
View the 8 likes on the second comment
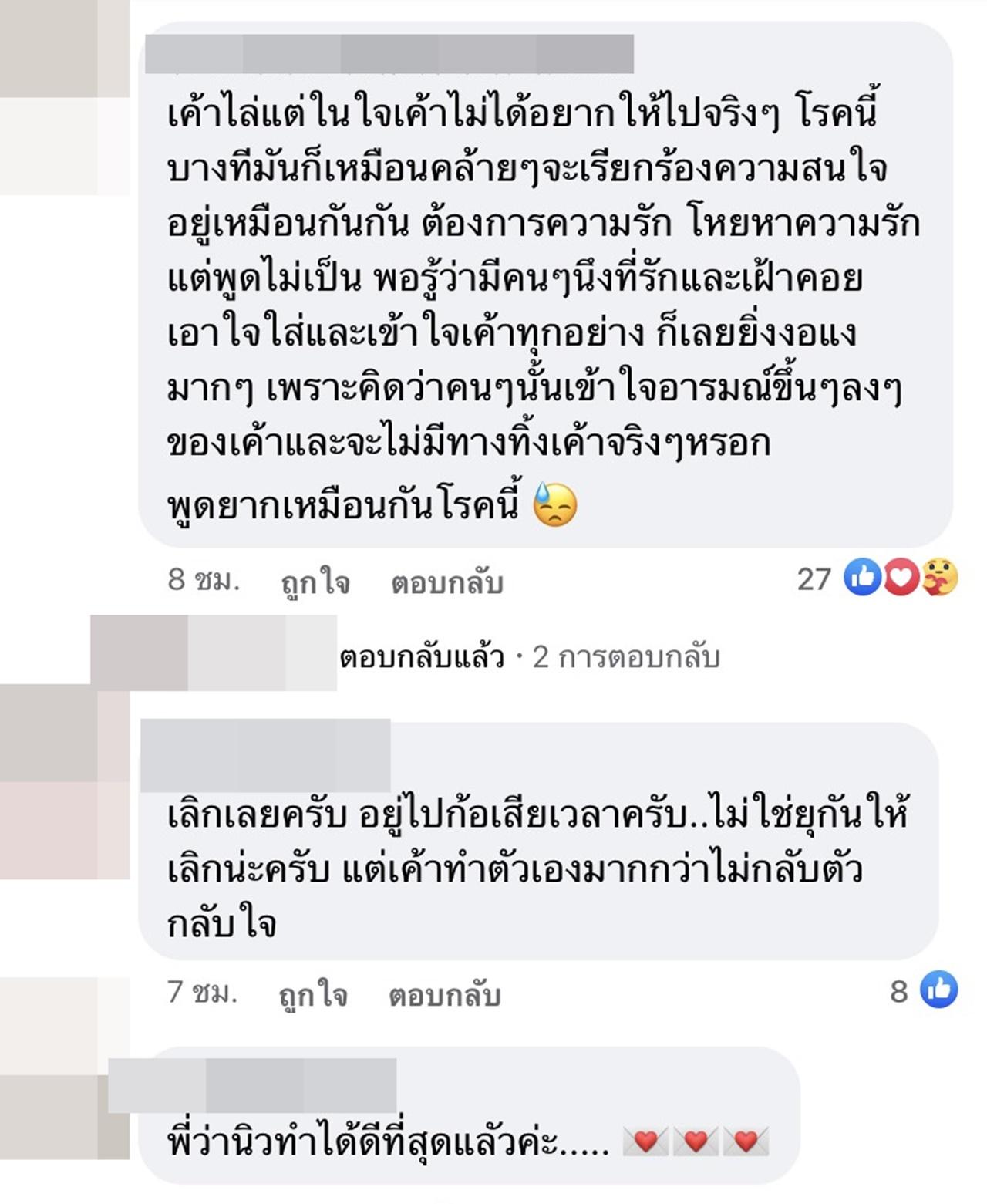click(x=923, y=990)
